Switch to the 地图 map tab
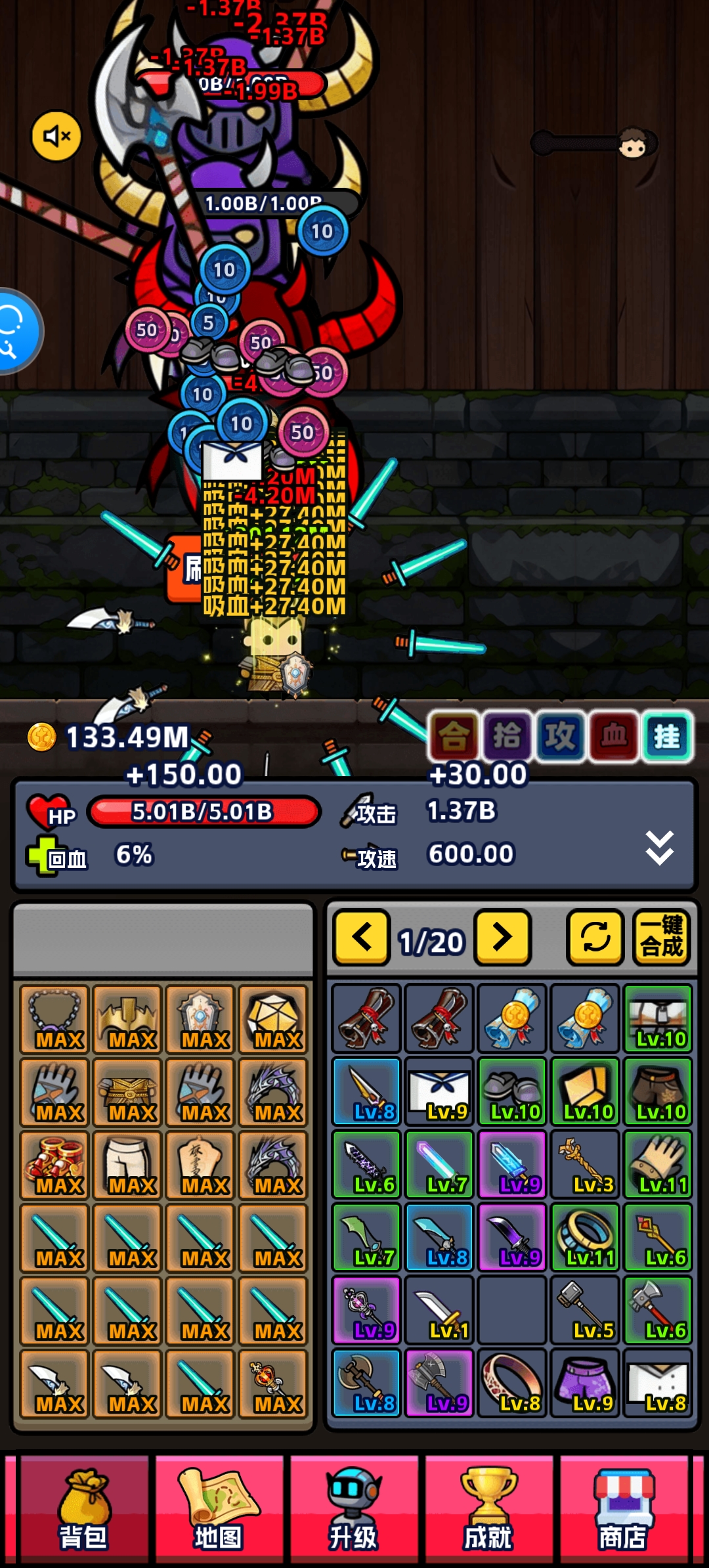The width and height of the screenshot is (709, 1568). [x=219, y=1510]
